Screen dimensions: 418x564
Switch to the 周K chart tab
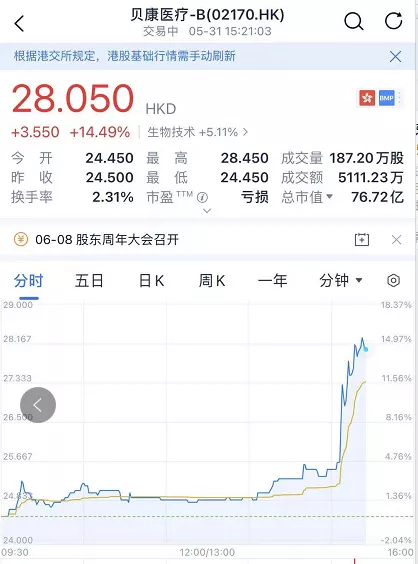pyautogui.click(x=212, y=281)
